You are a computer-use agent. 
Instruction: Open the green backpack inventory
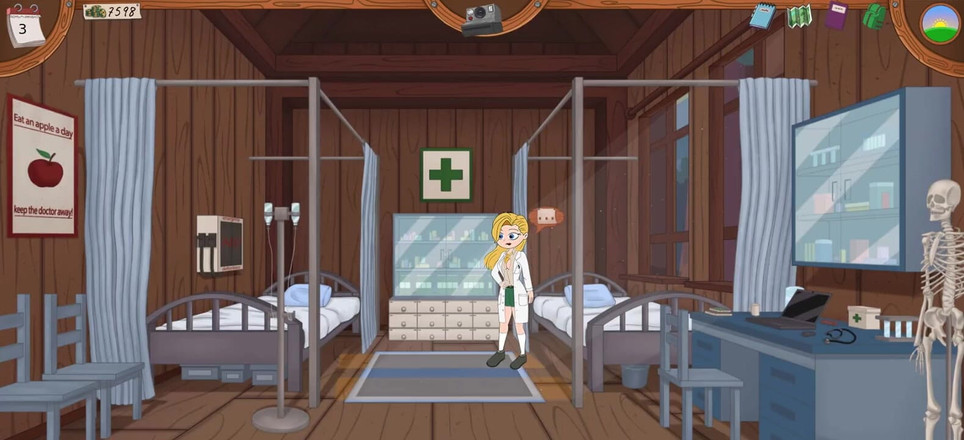(x=874, y=16)
